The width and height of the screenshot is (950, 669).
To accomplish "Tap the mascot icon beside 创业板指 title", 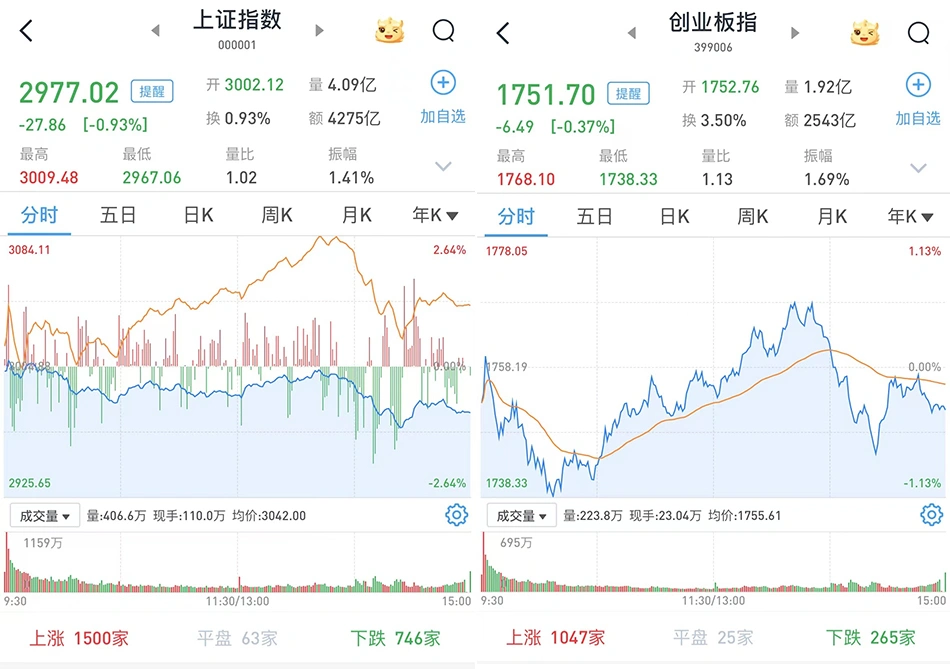I will (866, 33).
